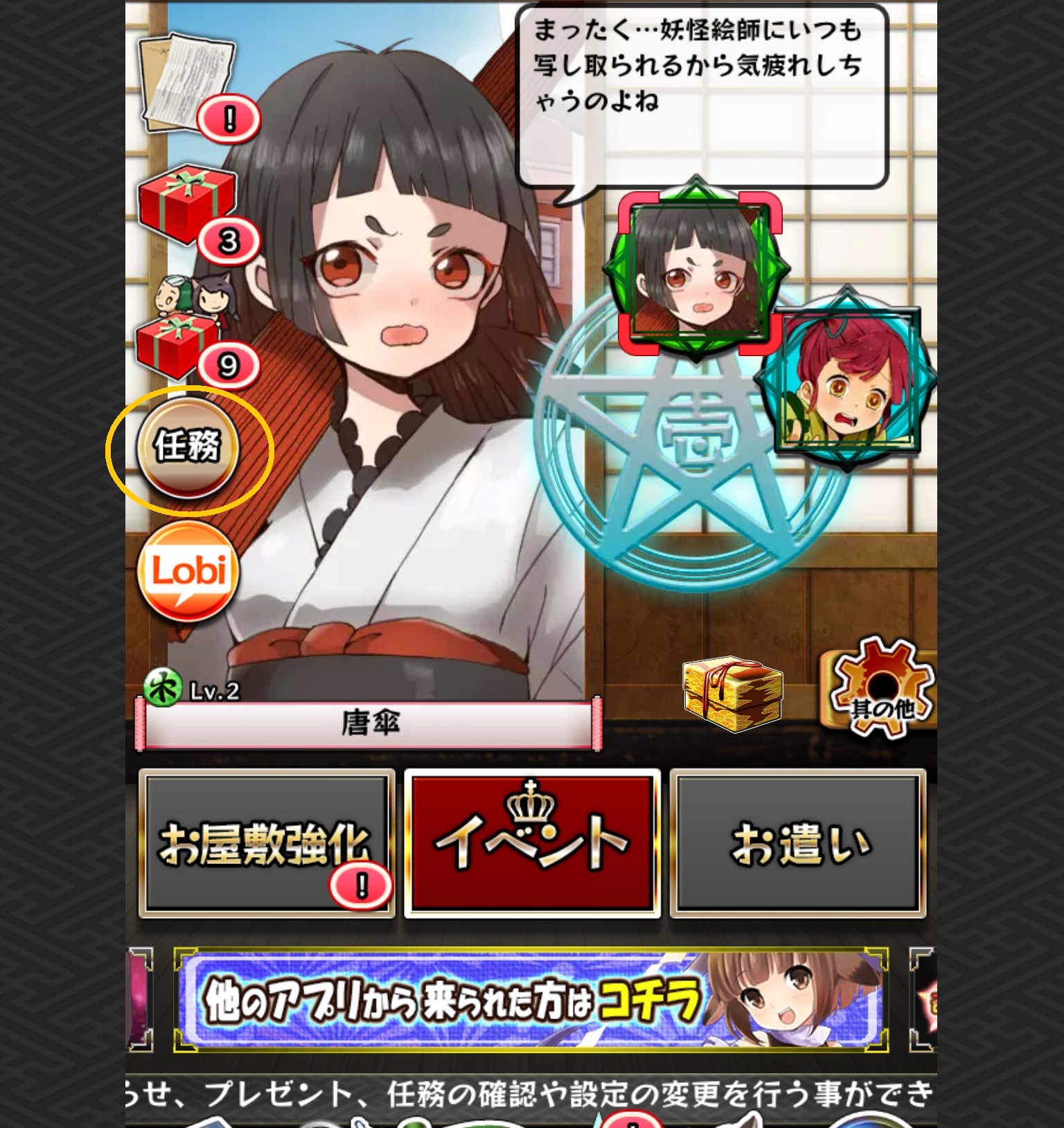The width and height of the screenshot is (1064, 1128).
Task: Tap the 任務 missions button
Action: click(188, 447)
